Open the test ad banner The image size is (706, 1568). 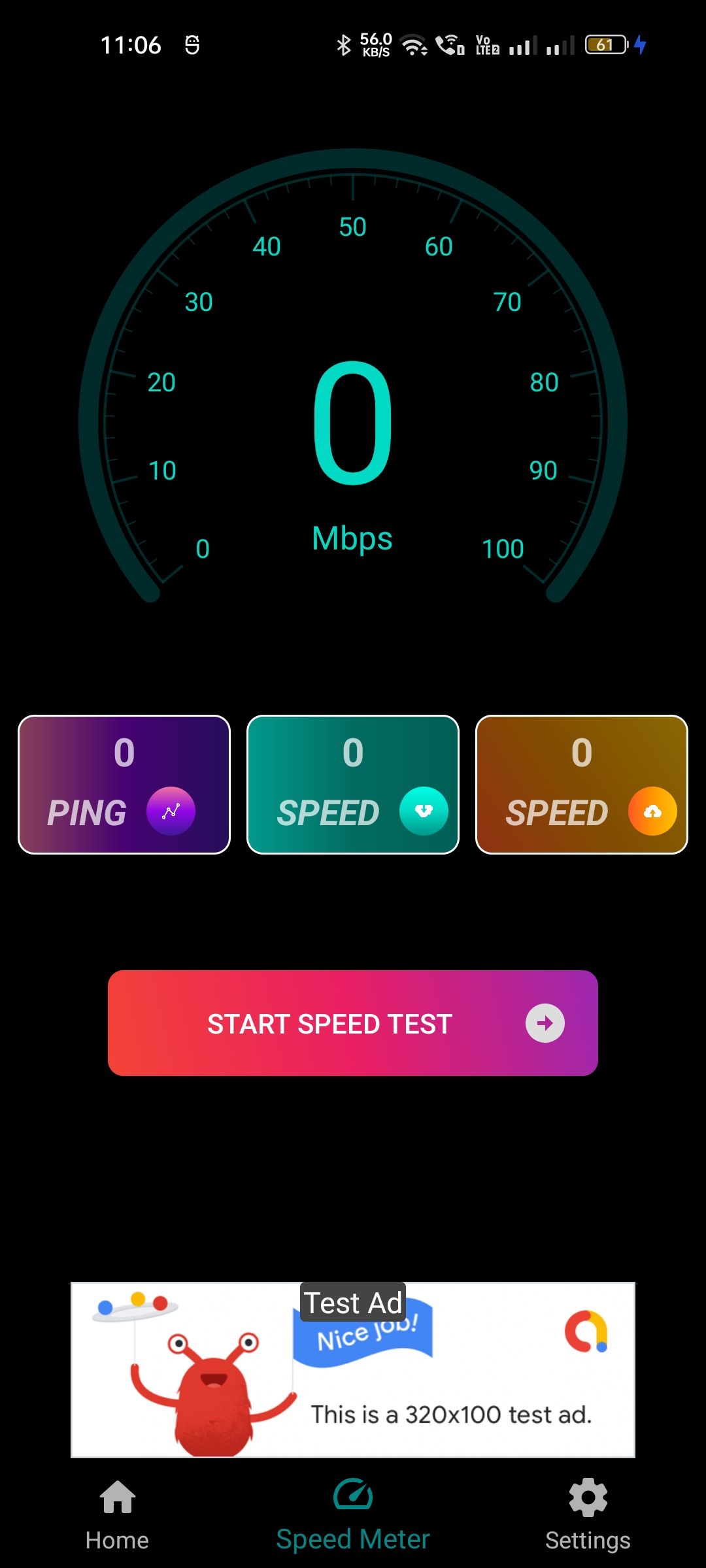(353, 1369)
